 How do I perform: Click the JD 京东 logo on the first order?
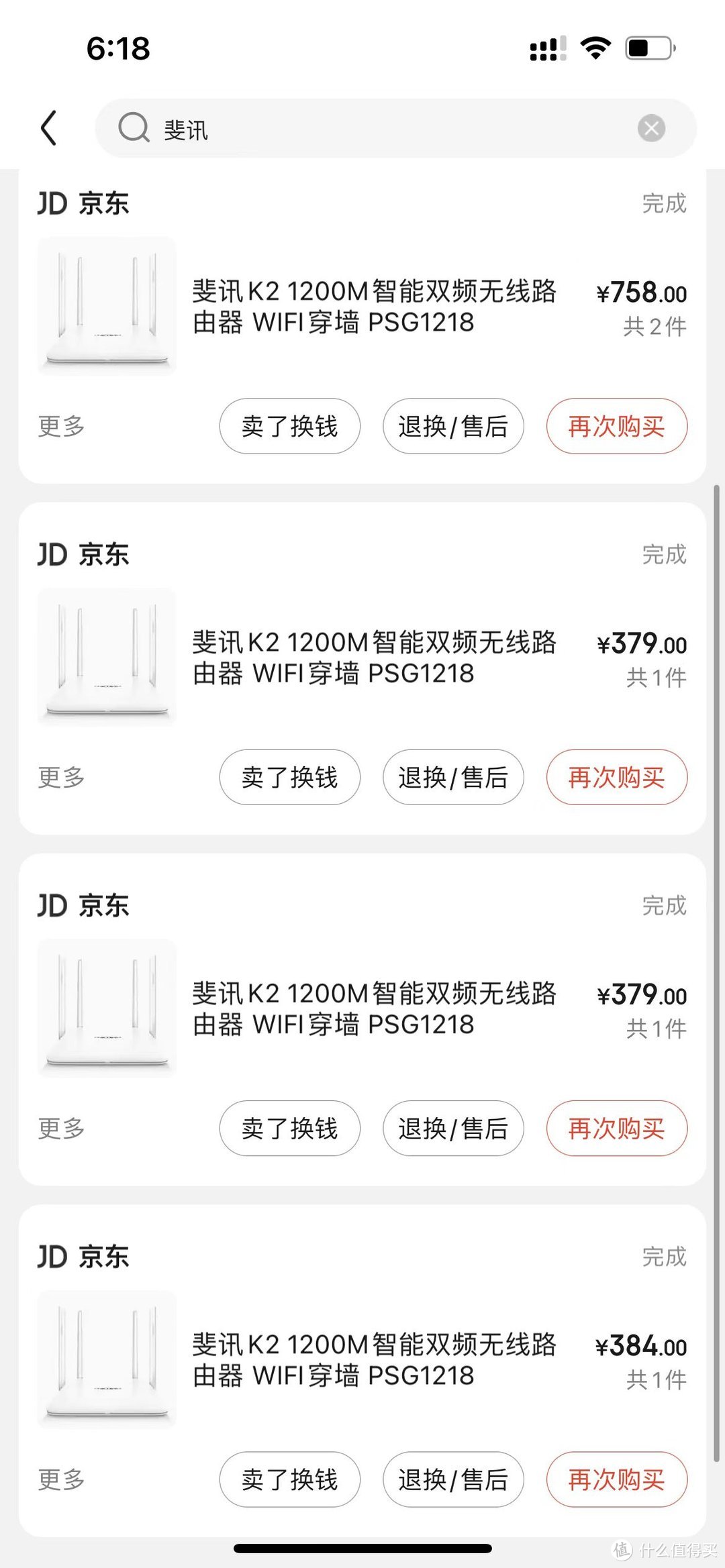pyautogui.click(x=84, y=203)
